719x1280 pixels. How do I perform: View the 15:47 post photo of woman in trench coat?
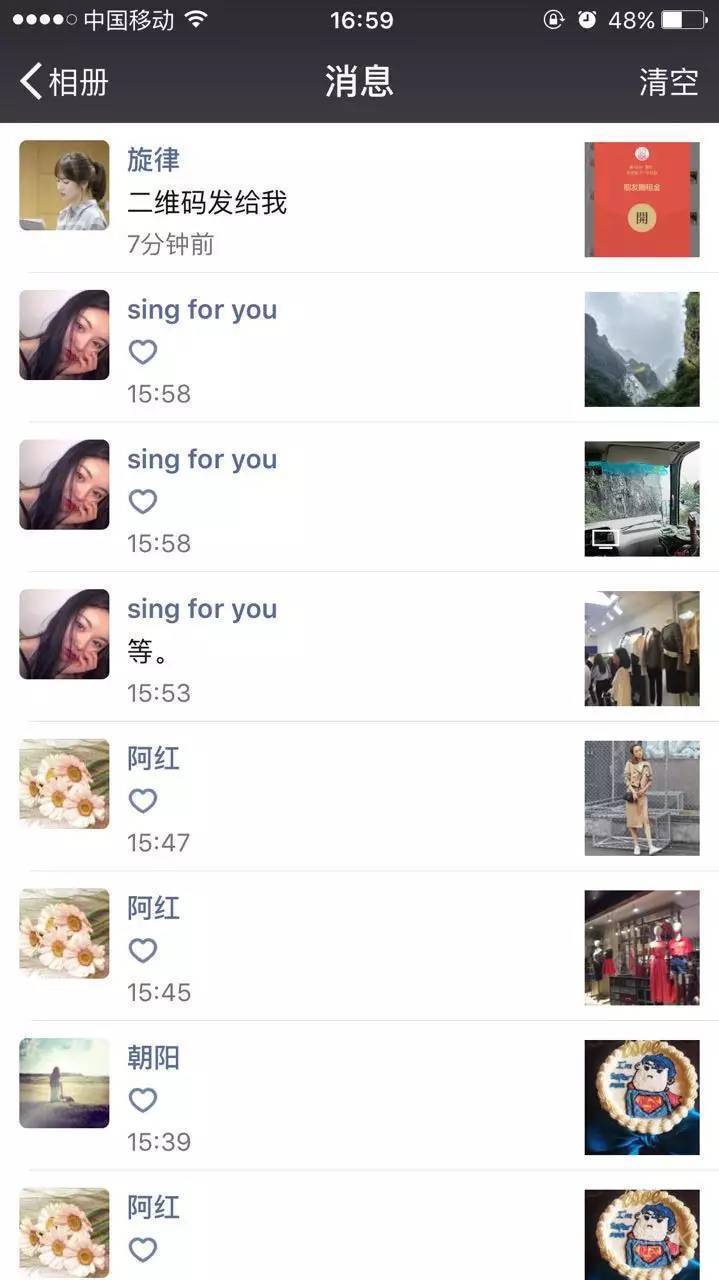(x=641, y=798)
